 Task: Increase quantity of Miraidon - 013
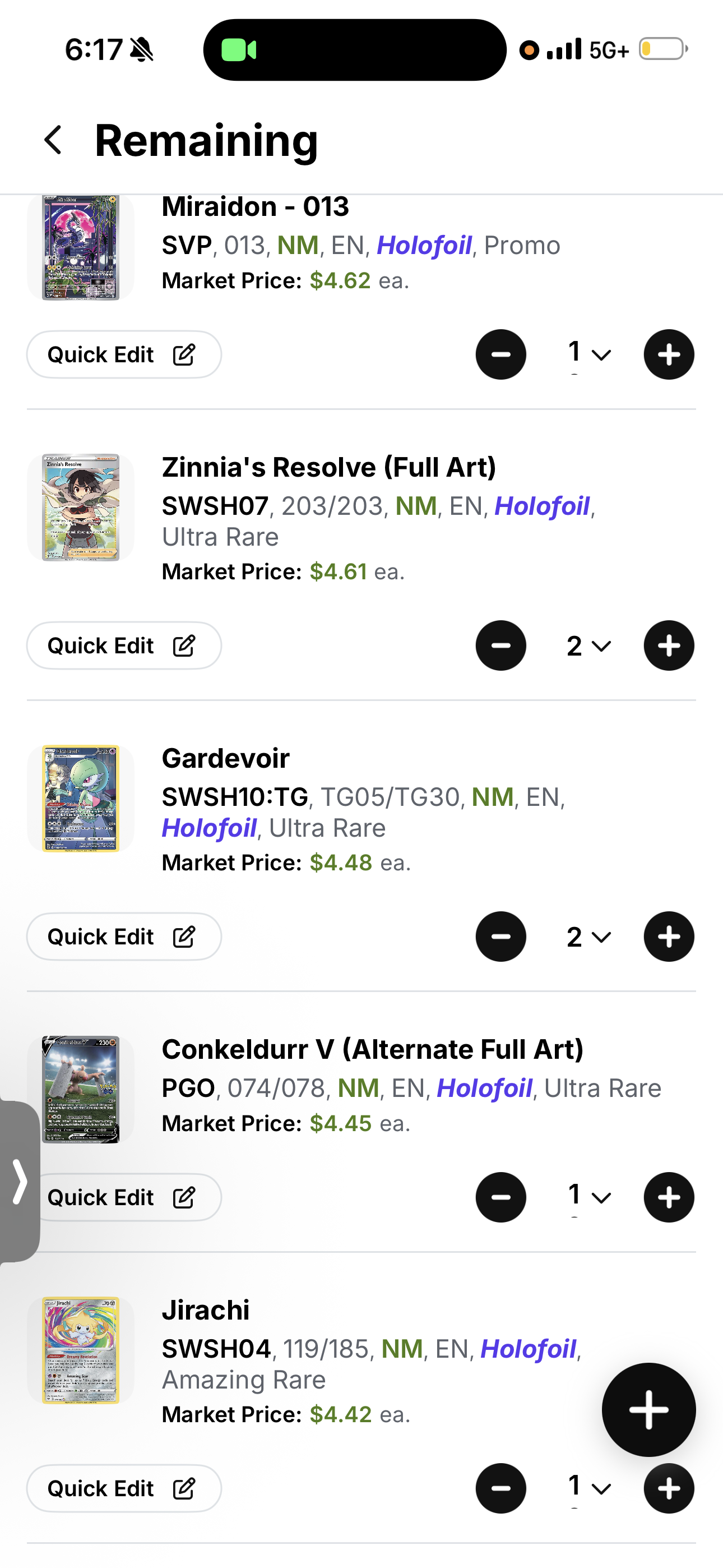coord(669,355)
